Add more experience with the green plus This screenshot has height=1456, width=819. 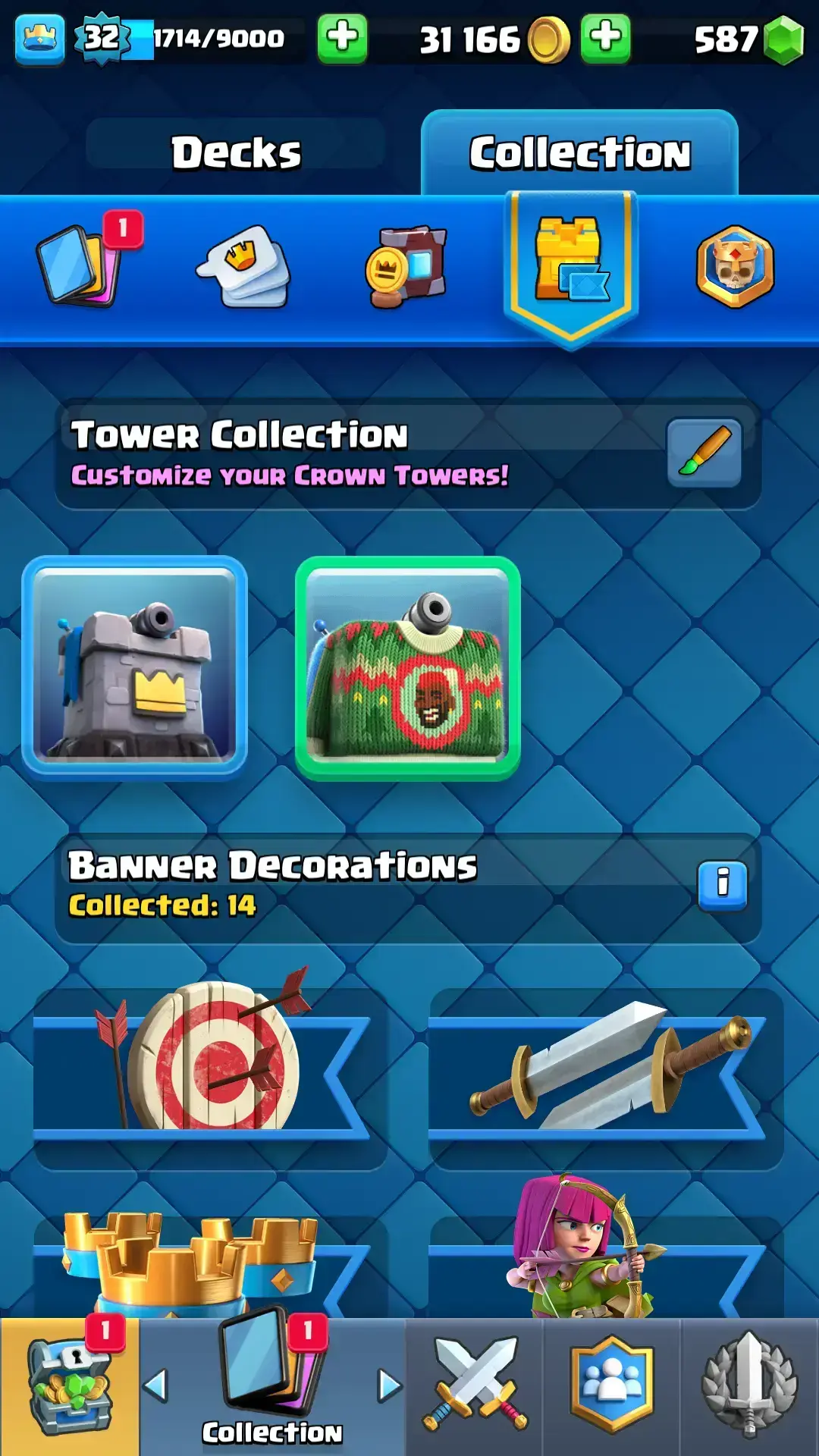342,38
